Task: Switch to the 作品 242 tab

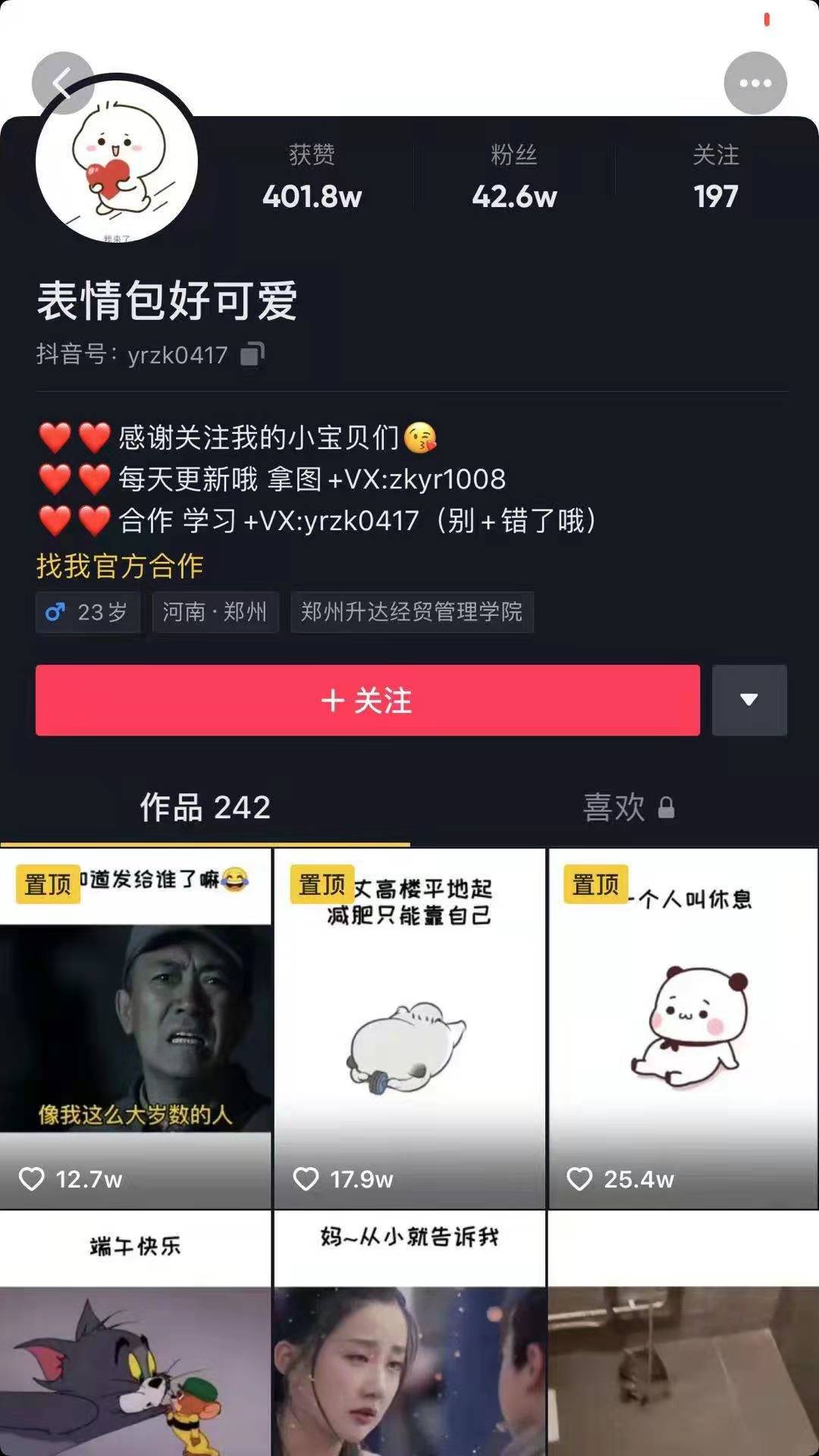Action: [205, 807]
